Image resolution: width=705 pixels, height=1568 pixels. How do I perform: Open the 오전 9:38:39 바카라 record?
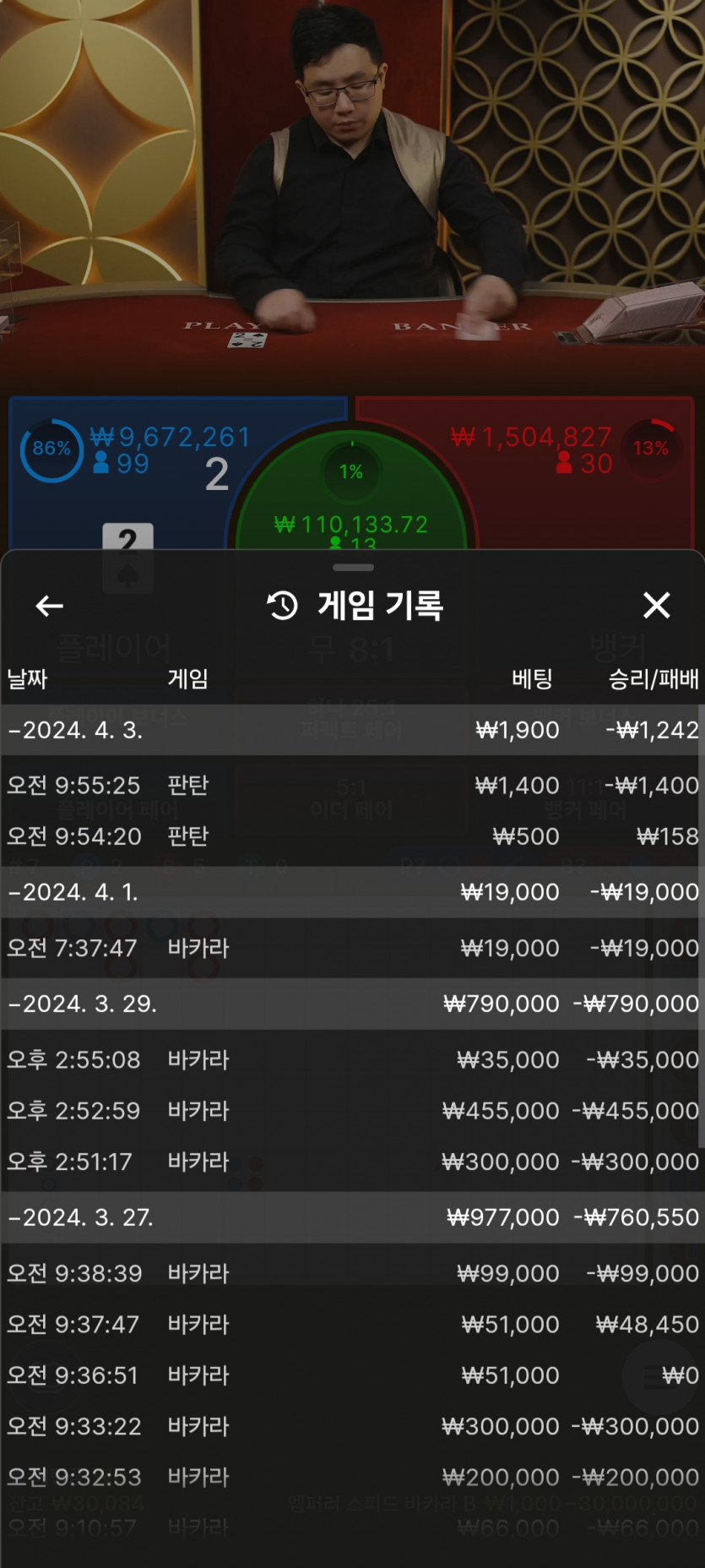tap(352, 1273)
